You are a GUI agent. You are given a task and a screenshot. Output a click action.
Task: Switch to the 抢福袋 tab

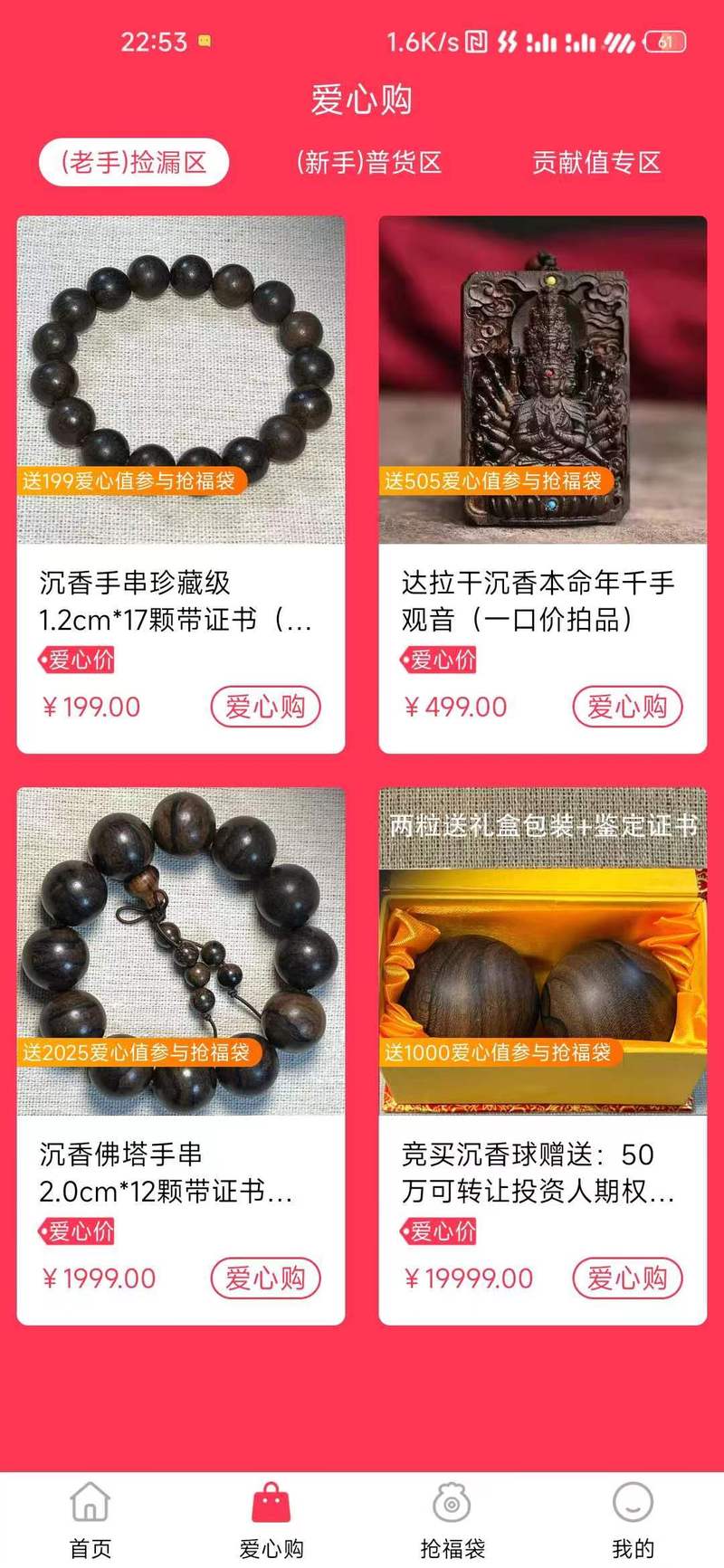(x=452, y=1520)
